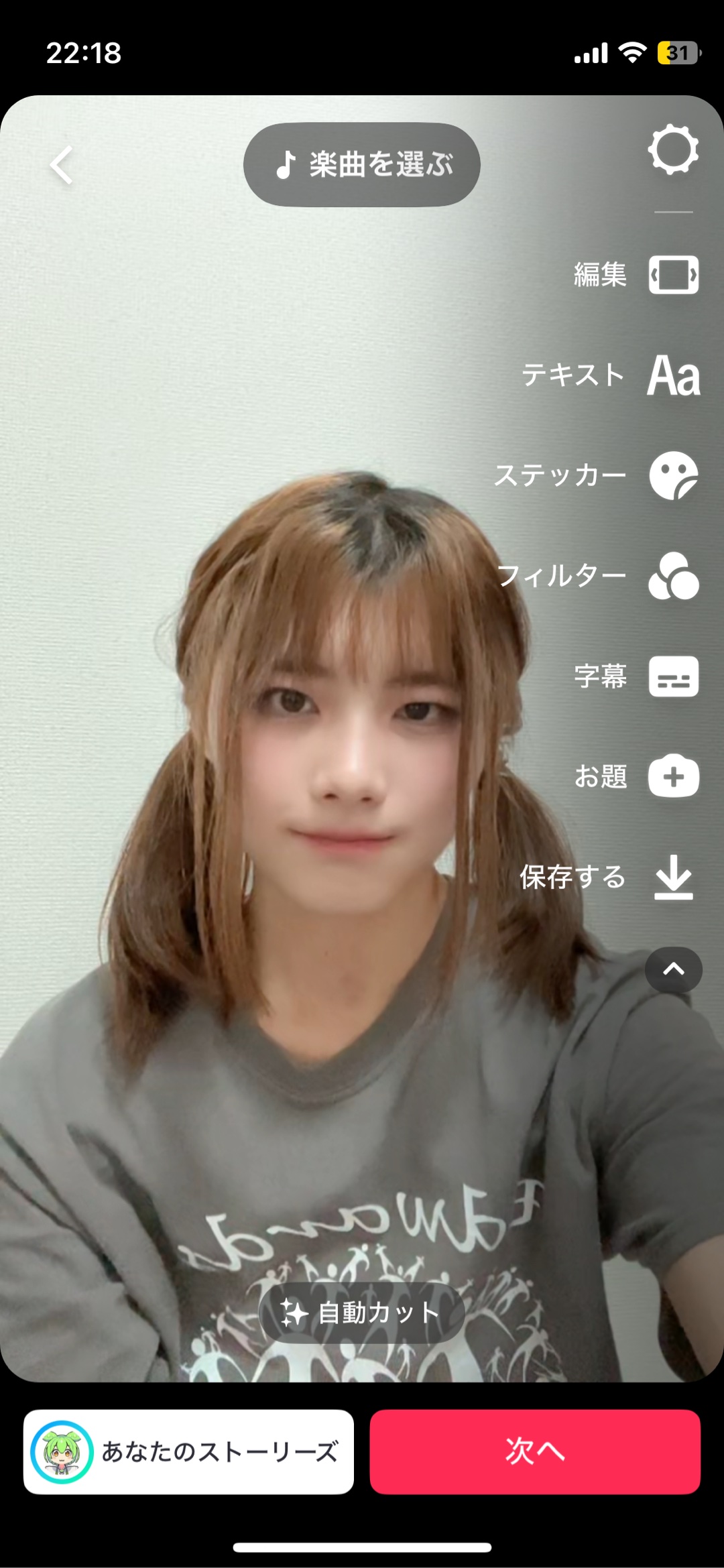This screenshot has width=724, height=1568.
Task: Open the 編集 edit tool
Action: point(673,275)
